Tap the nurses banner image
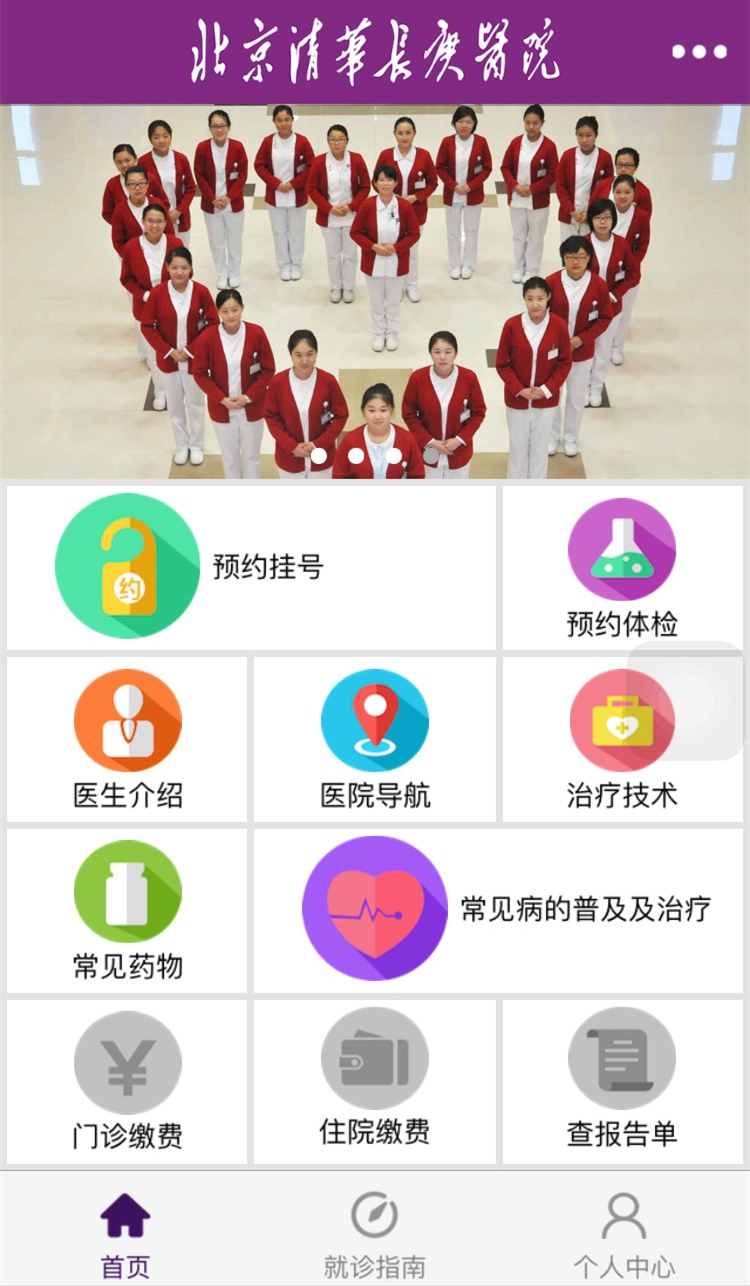Screen dimensions: 750x1286 [375, 290]
